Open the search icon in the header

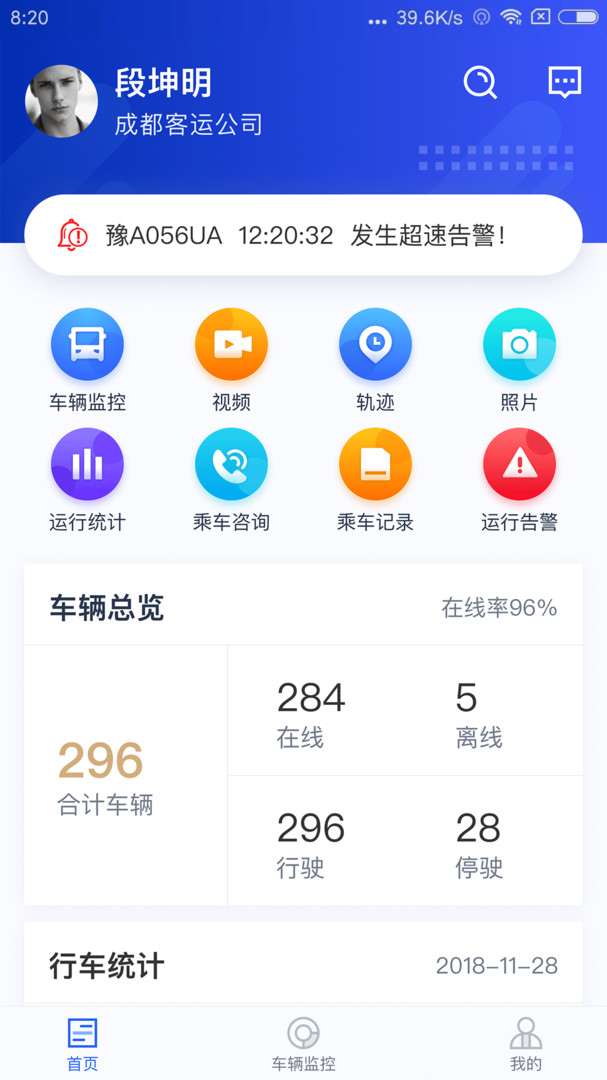(x=480, y=83)
